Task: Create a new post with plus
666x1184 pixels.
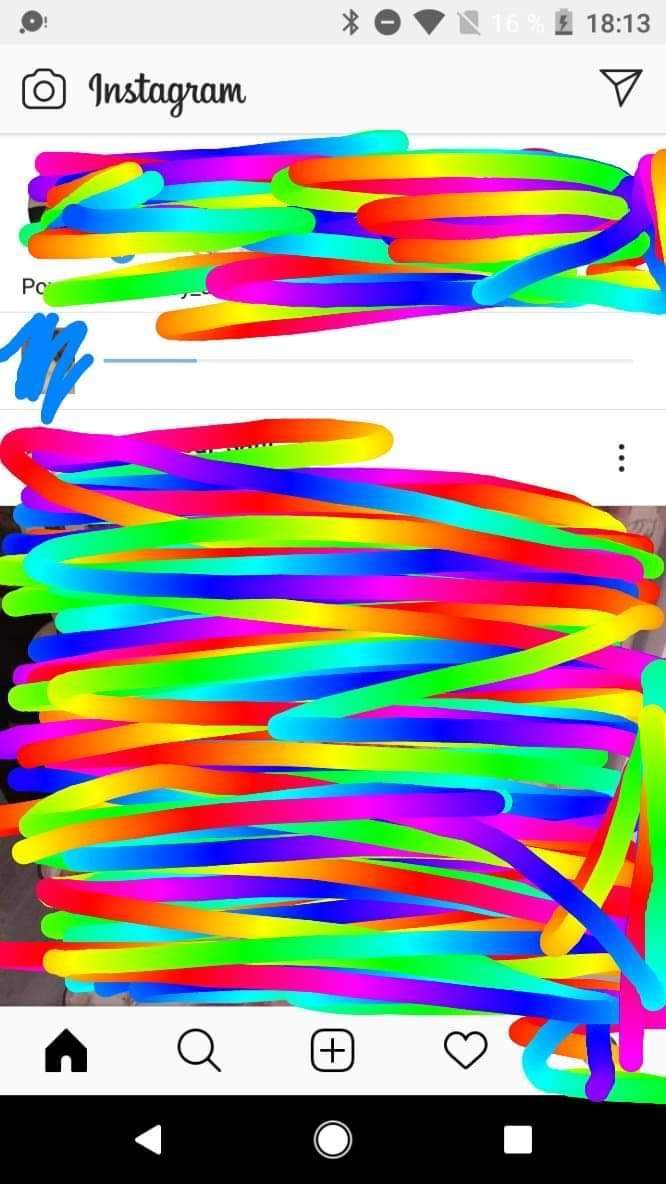Action: (332, 1051)
